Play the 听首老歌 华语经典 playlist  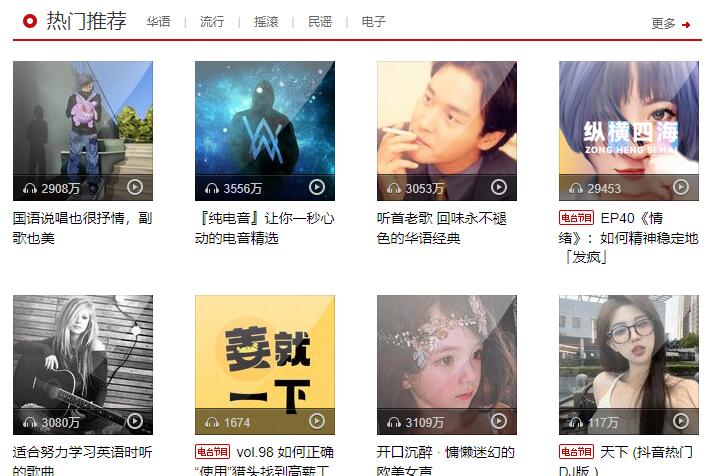coord(499,187)
